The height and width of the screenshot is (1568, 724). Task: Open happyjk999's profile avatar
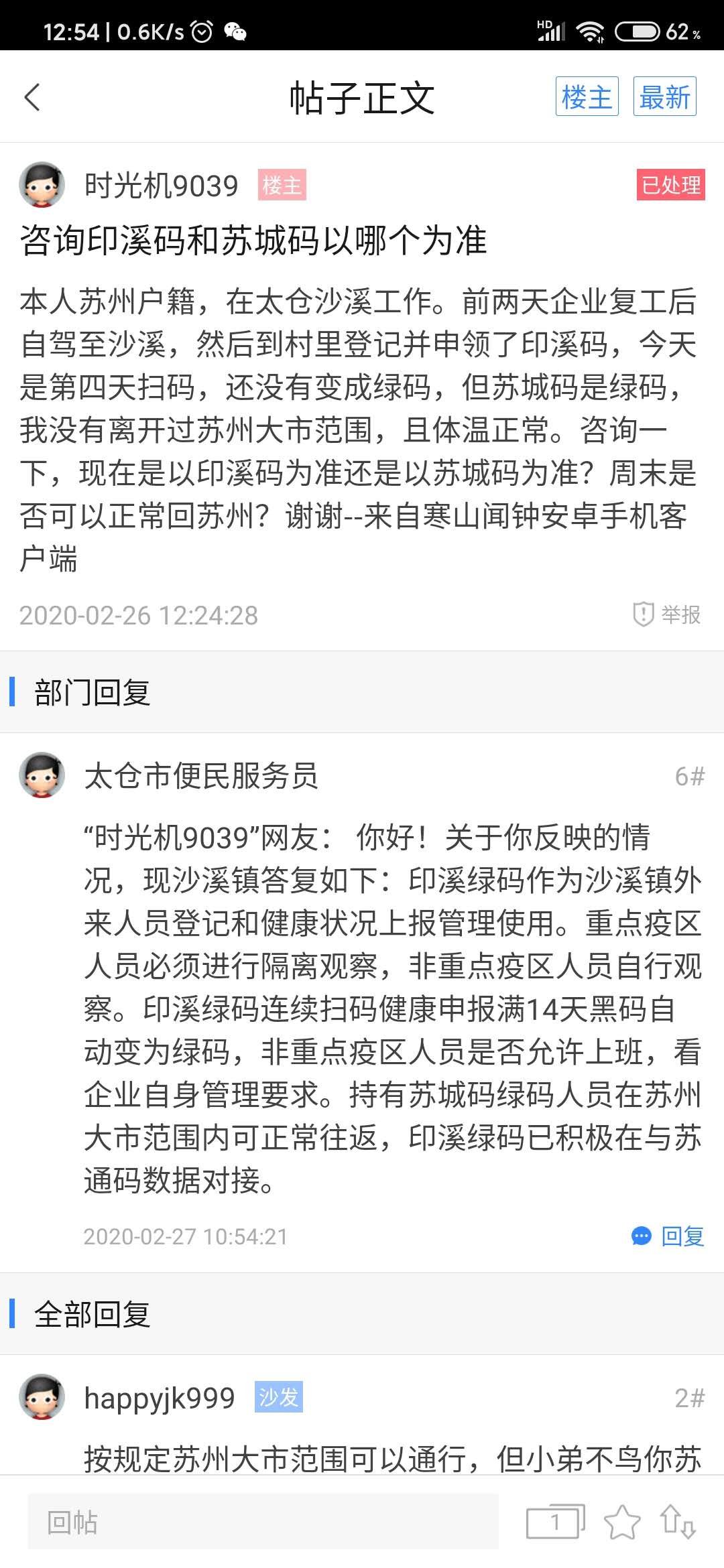tap(42, 1398)
